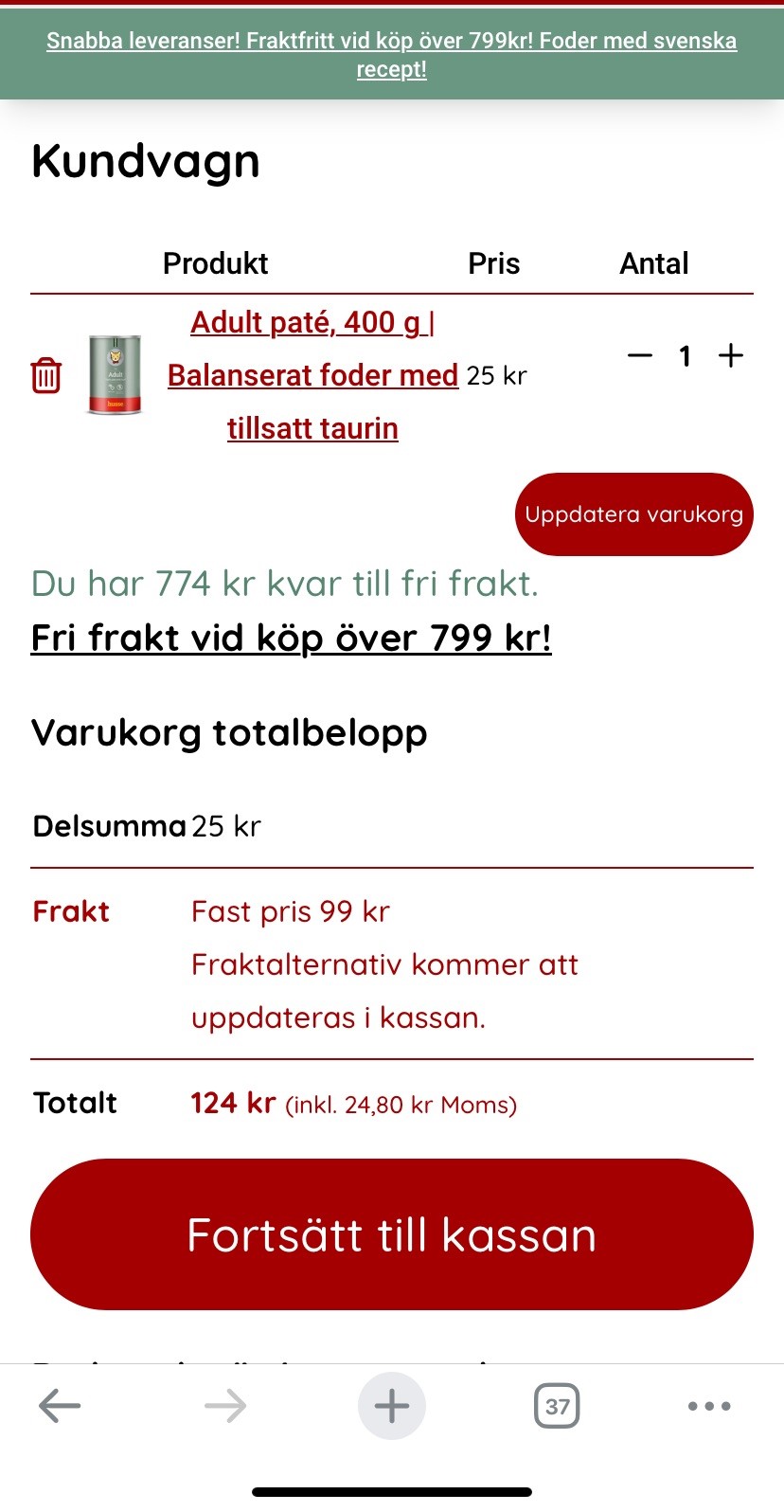Open the Adult paté, 400 g product link
The image size is (784, 1512).
(x=312, y=375)
